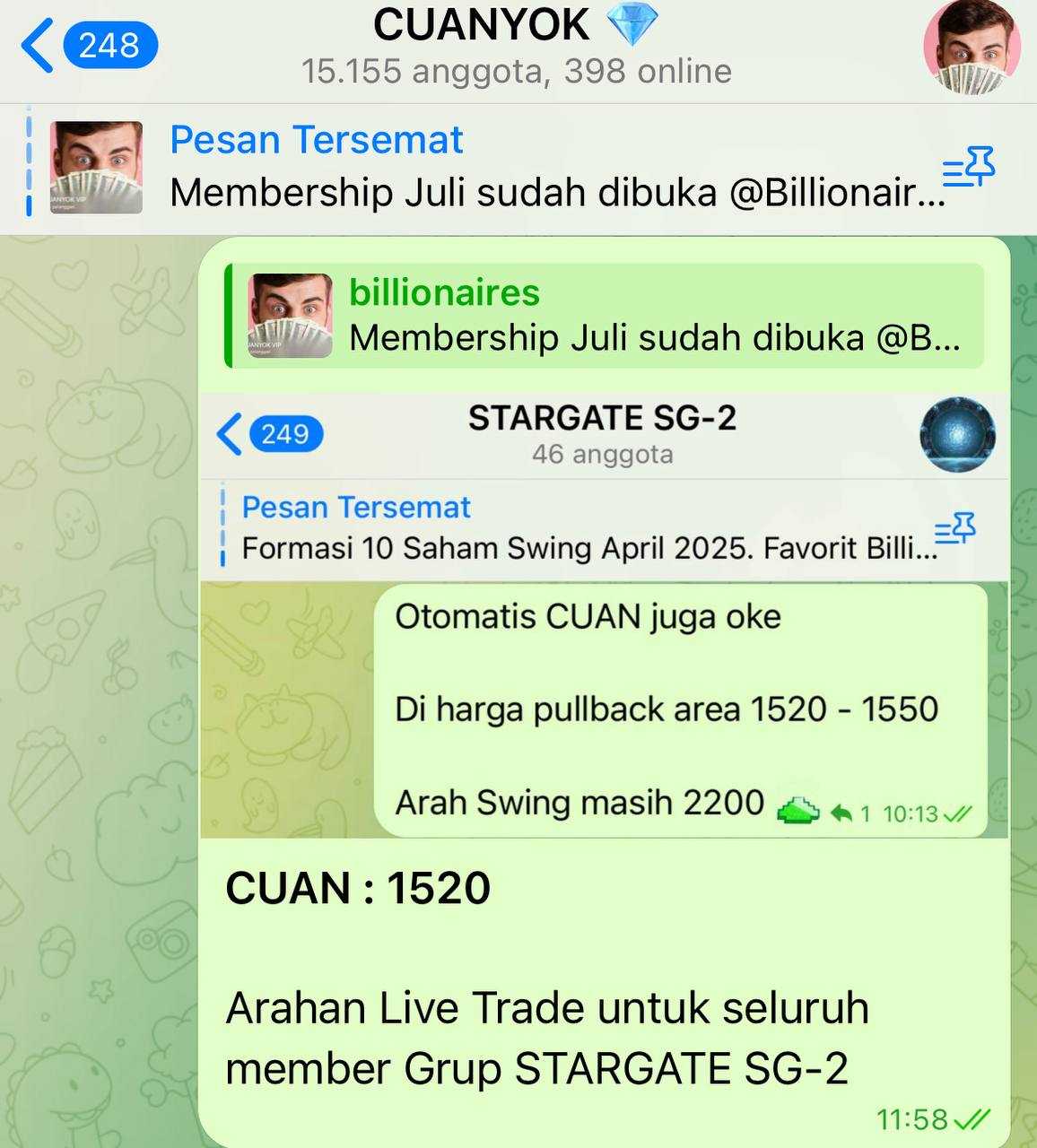Show the pinned messages list icon
Screen dimensions: 1037x1148
(969, 168)
